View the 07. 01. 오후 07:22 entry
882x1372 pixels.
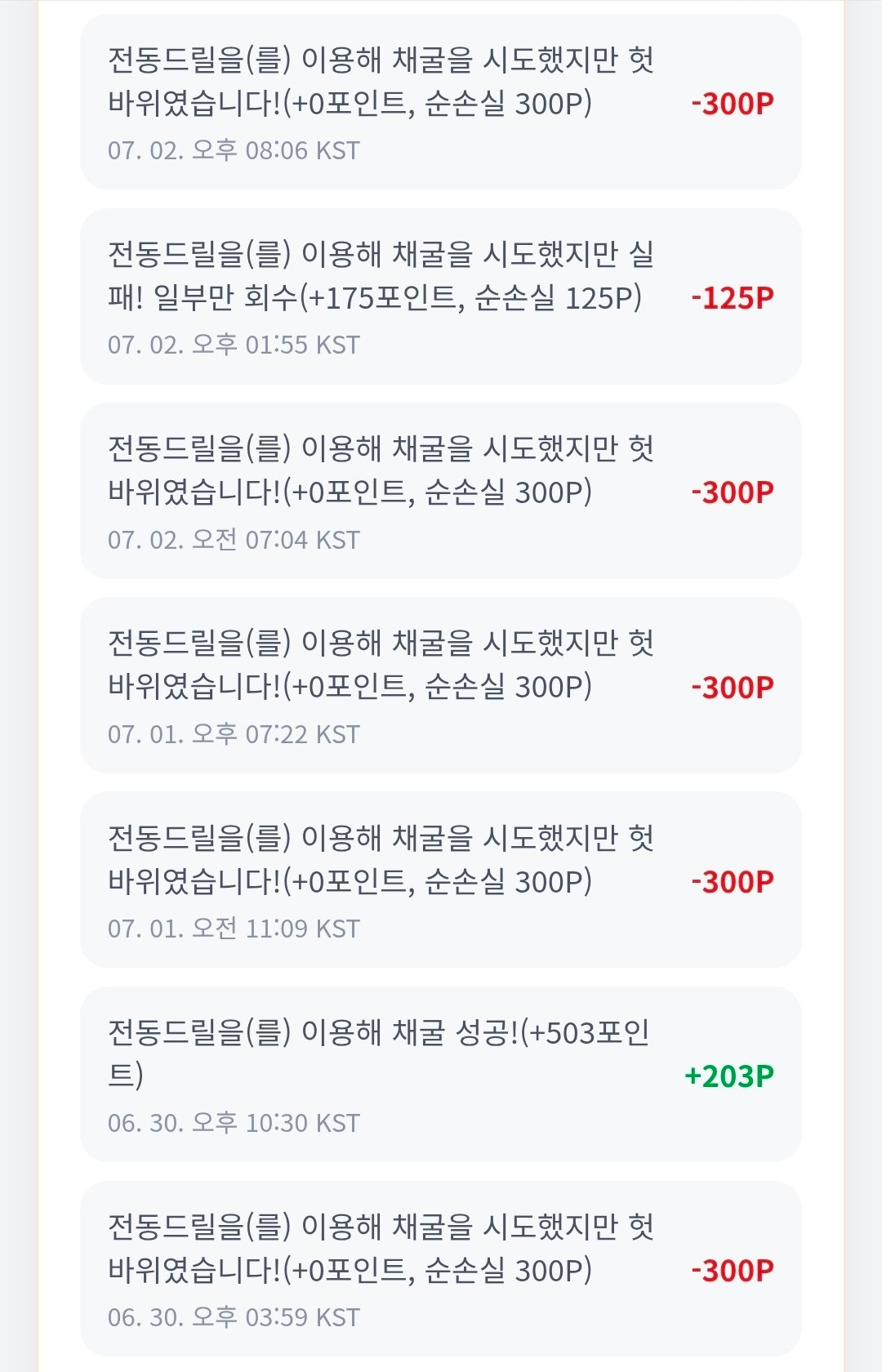pyautogui.click(x=441, y=685)
